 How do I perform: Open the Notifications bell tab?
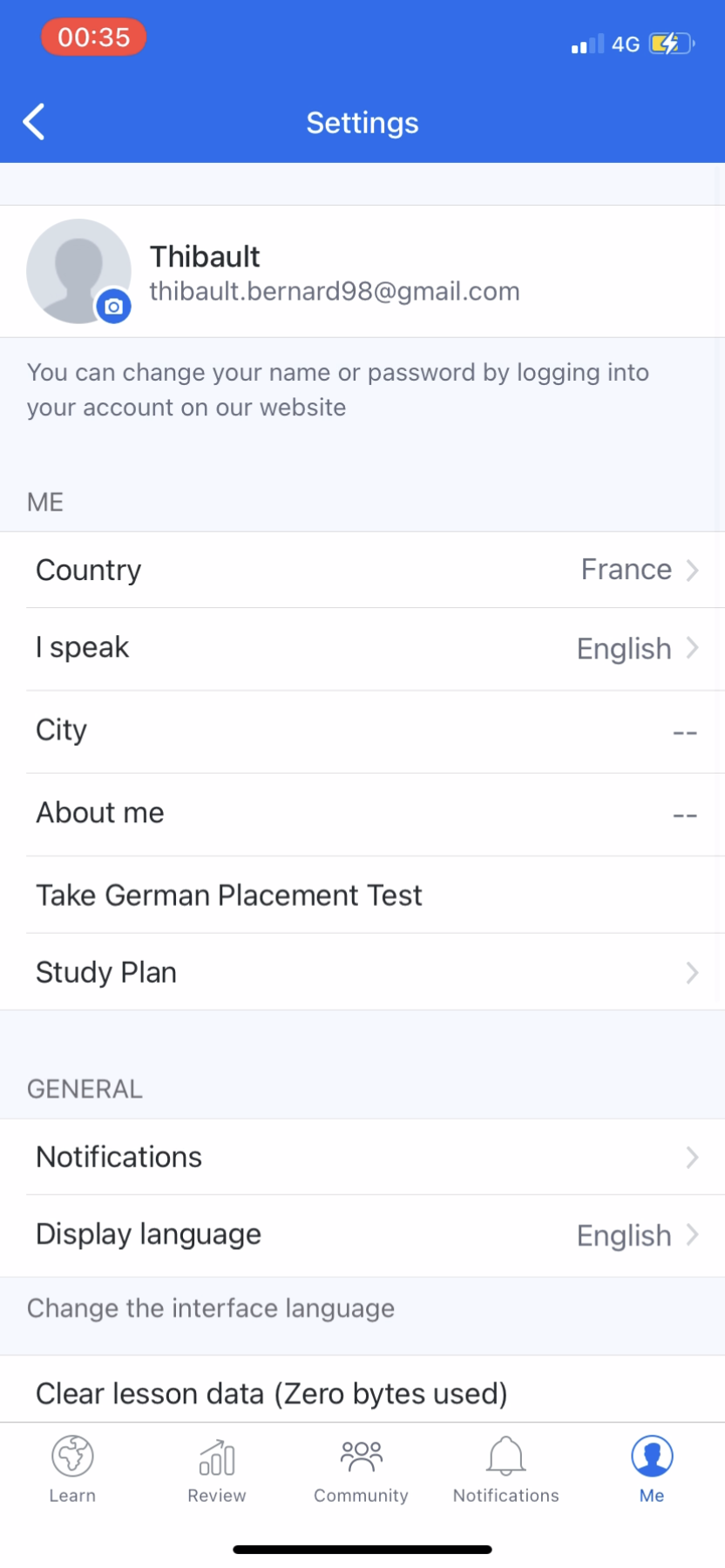[506, 1469]
